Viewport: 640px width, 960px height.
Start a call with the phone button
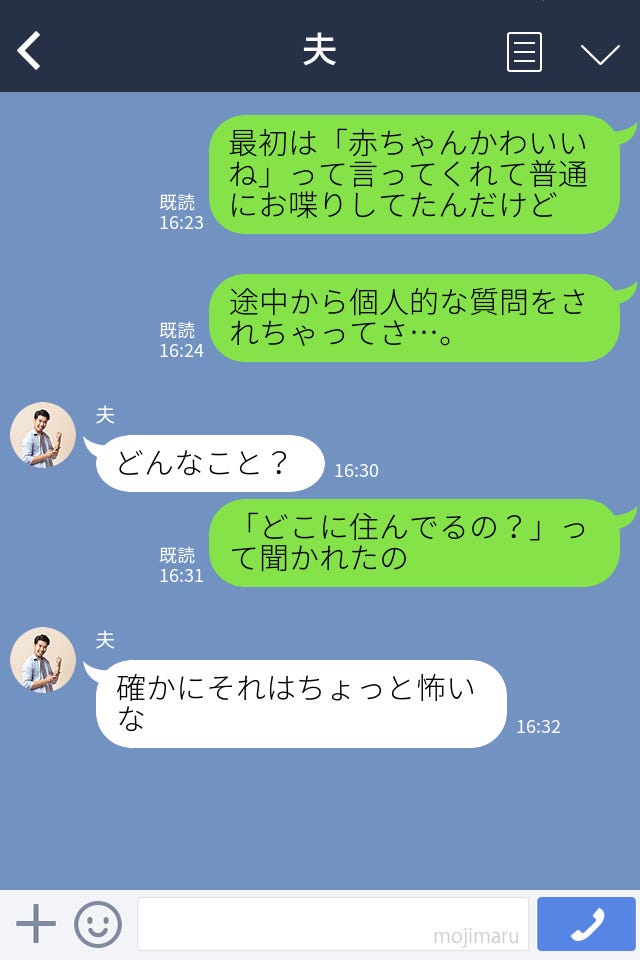tap(586, 924)
